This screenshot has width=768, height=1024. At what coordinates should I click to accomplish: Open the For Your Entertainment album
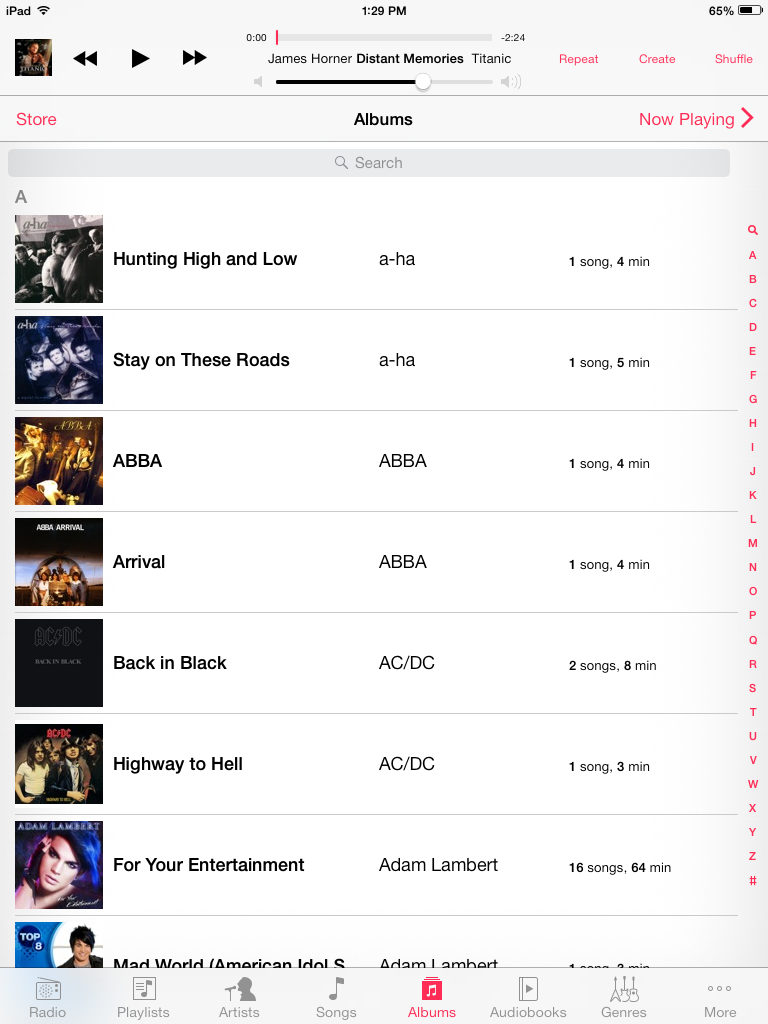coord(209,865)
